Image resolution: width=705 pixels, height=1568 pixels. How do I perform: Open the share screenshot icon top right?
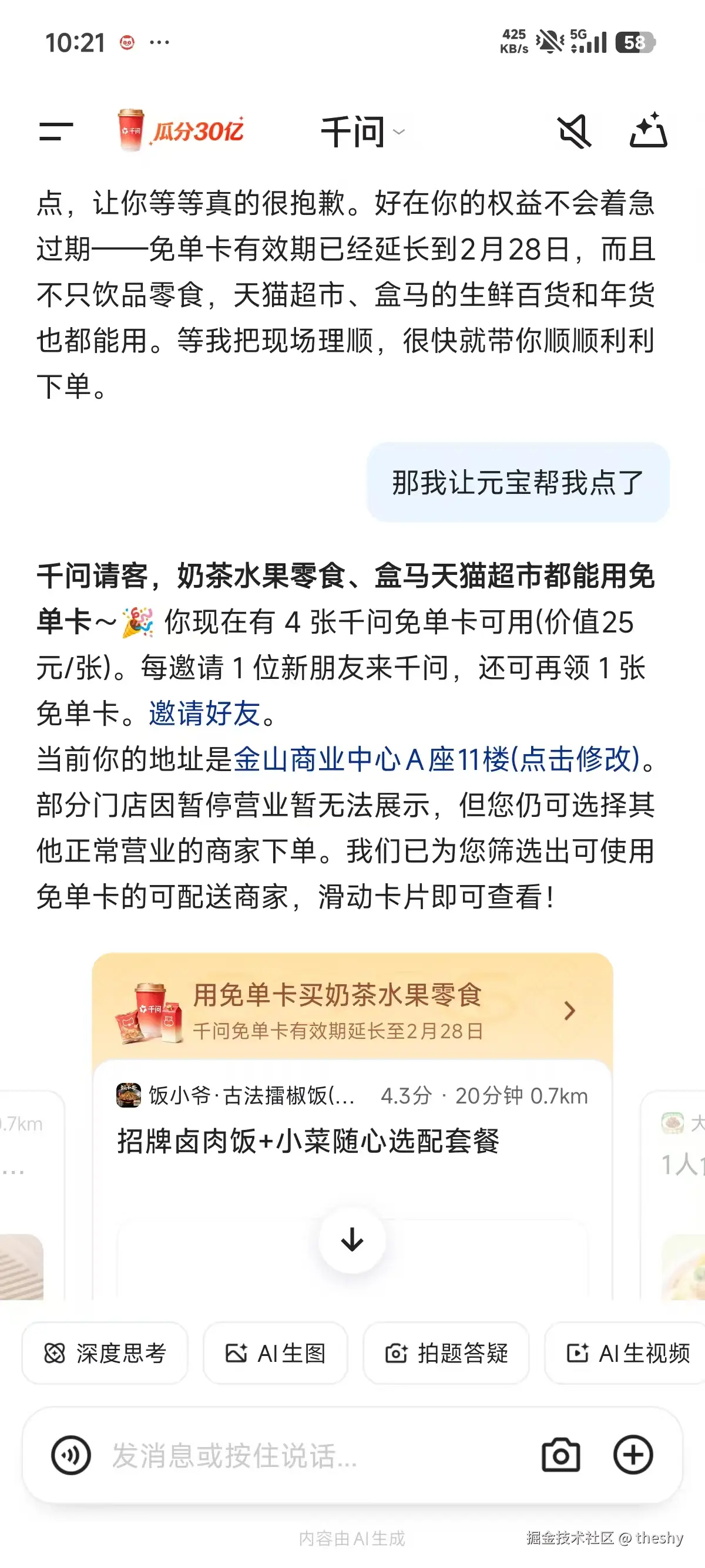tap(649, 132)
